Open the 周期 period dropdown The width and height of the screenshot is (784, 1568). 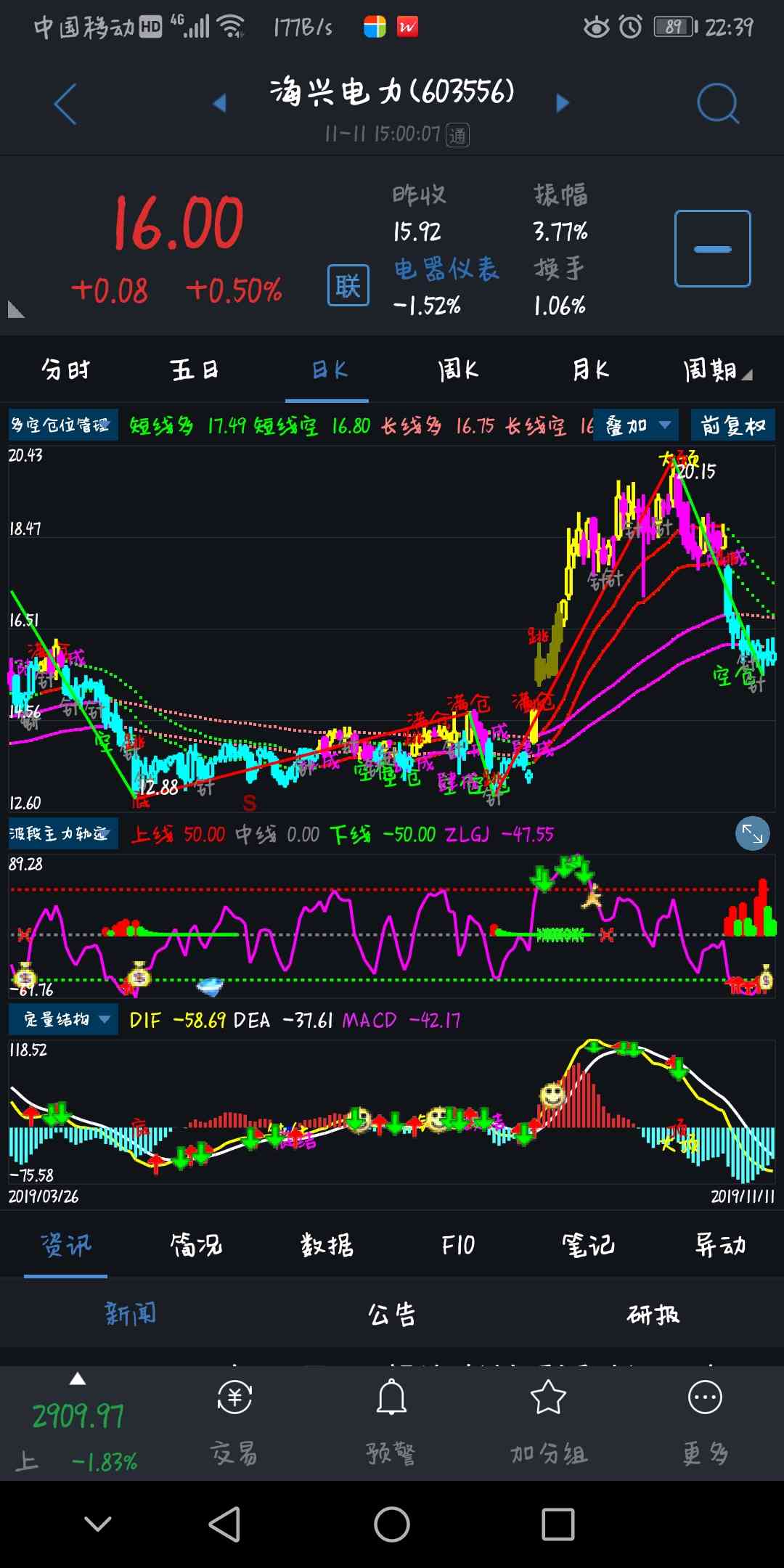click(x=717, y=370)
